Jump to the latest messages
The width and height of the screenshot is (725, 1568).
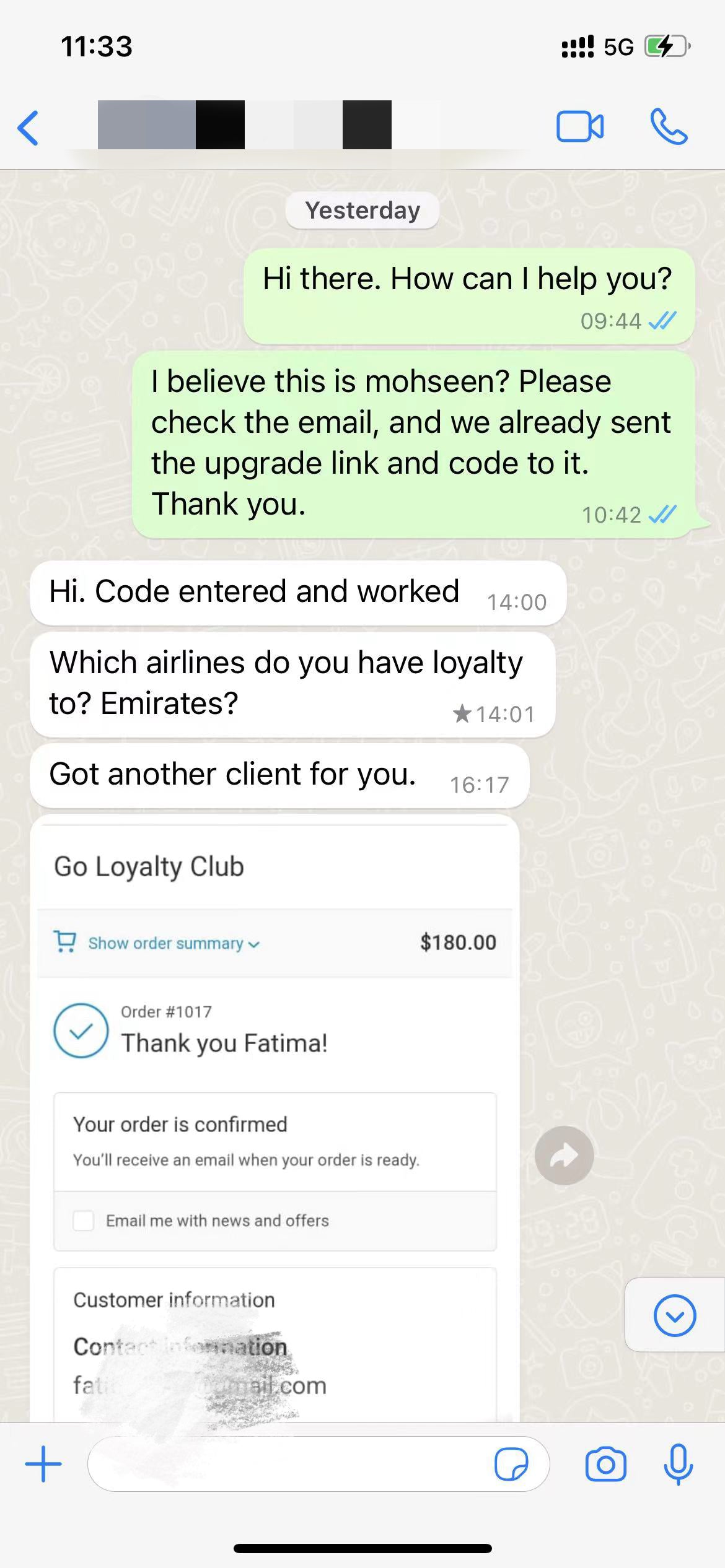[674, 1315]
